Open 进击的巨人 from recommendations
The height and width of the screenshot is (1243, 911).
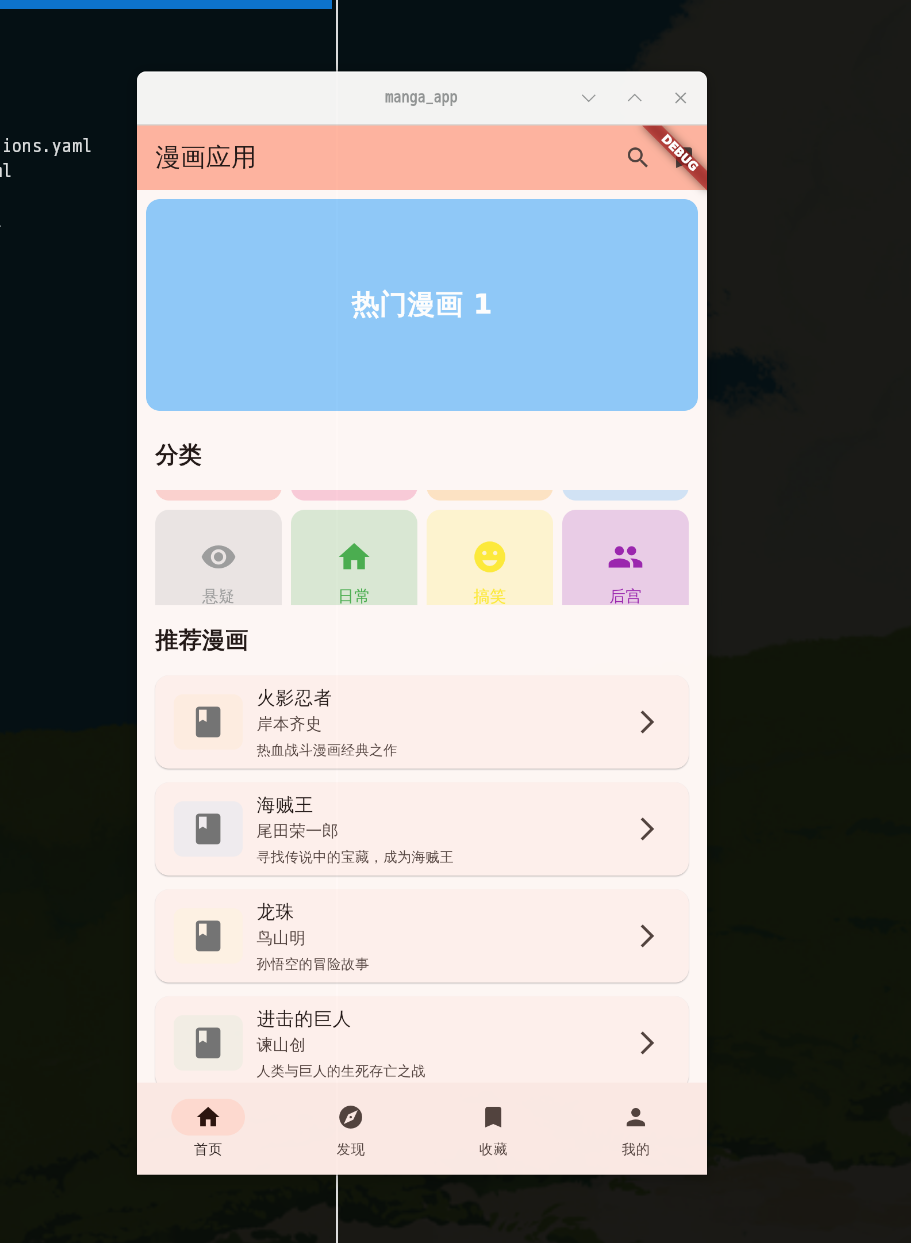click(421, 1042)
